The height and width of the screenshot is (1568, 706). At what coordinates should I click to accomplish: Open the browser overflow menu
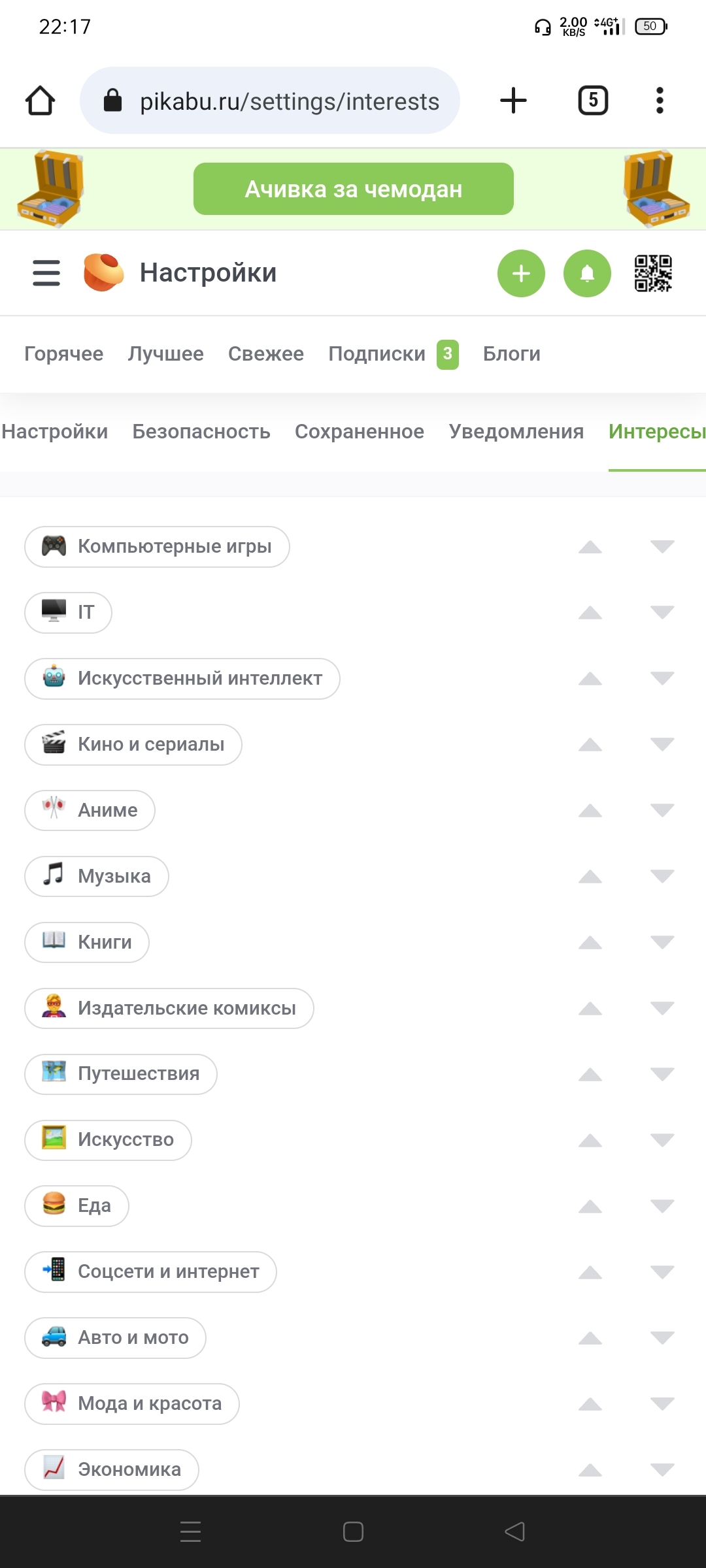tap(660, 101)
